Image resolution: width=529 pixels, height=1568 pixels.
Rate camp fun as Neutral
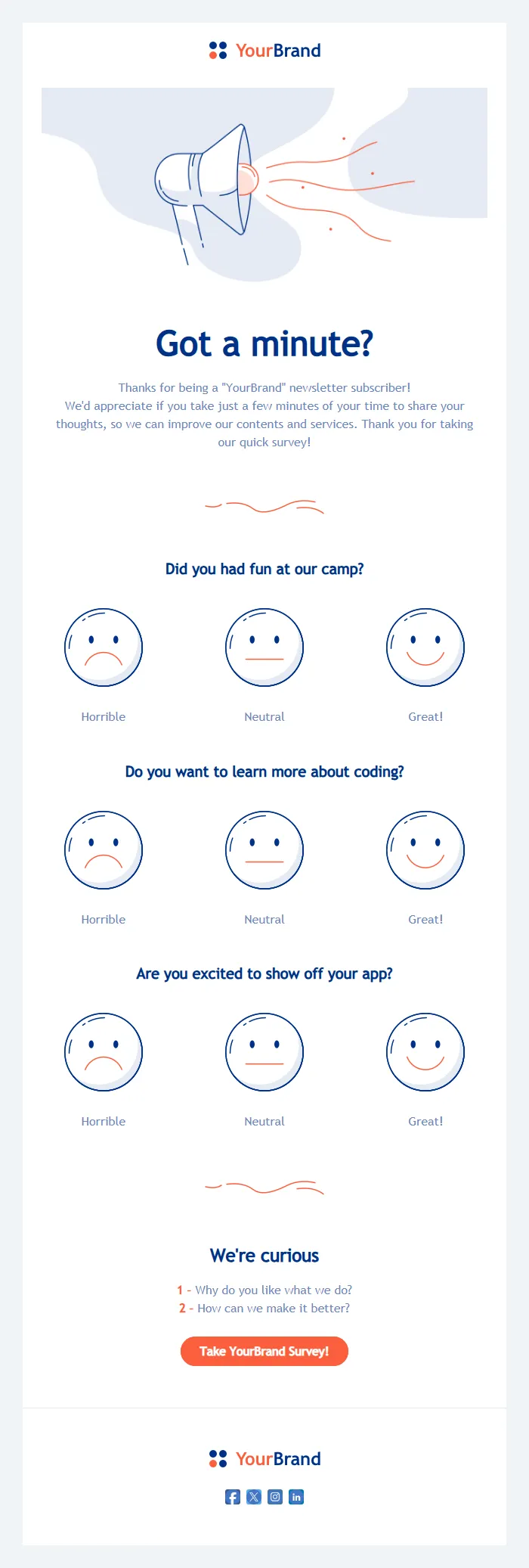pos(264,647)
